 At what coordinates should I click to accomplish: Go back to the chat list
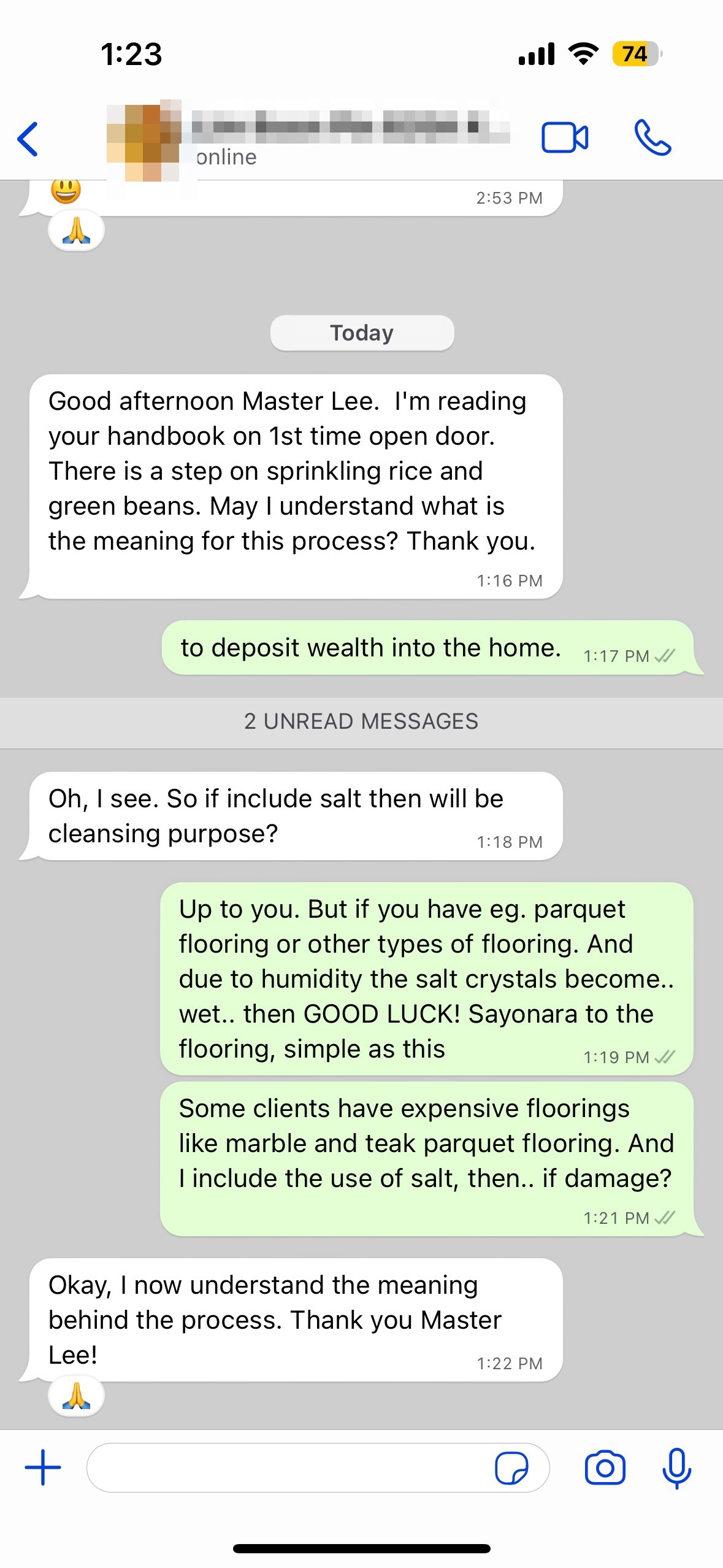(x=28, y=139)
